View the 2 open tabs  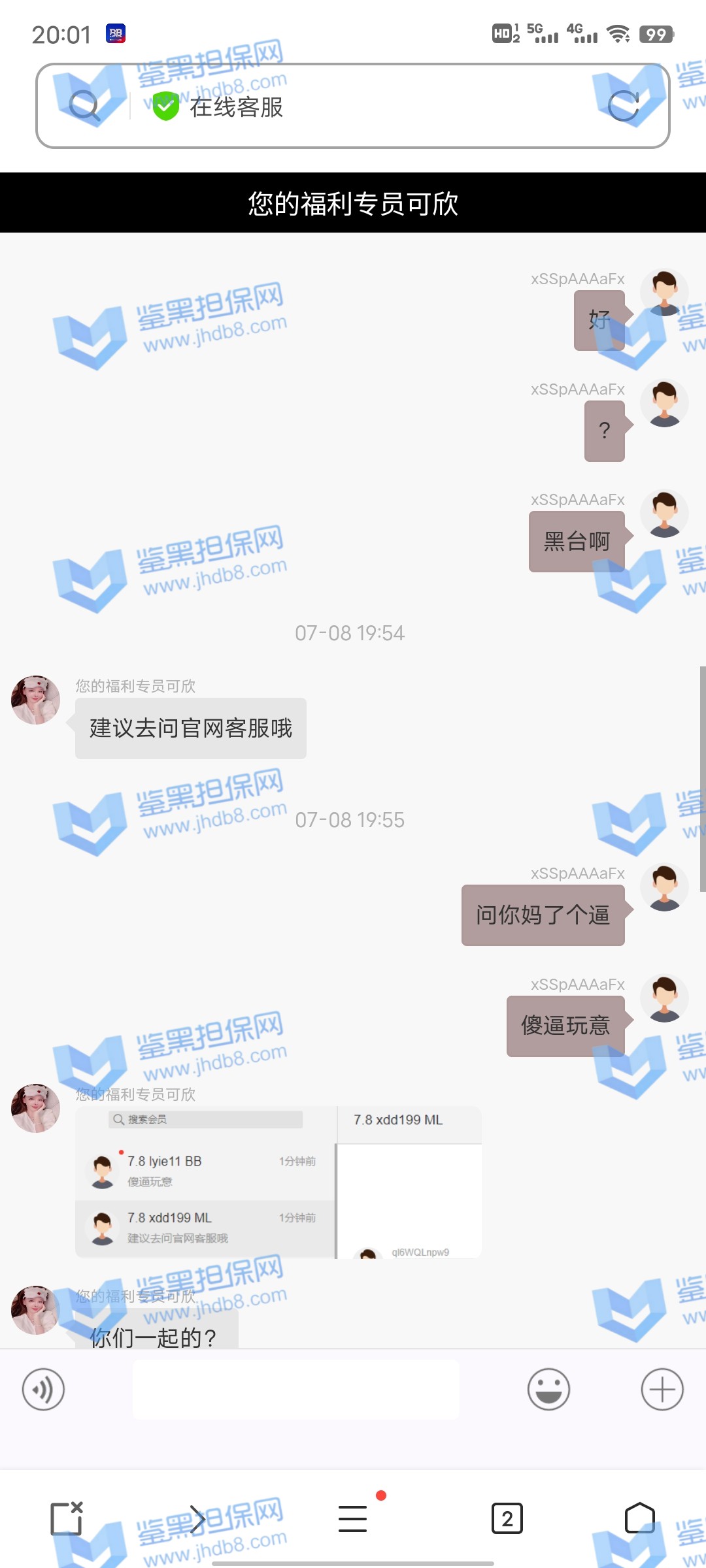507,1518
